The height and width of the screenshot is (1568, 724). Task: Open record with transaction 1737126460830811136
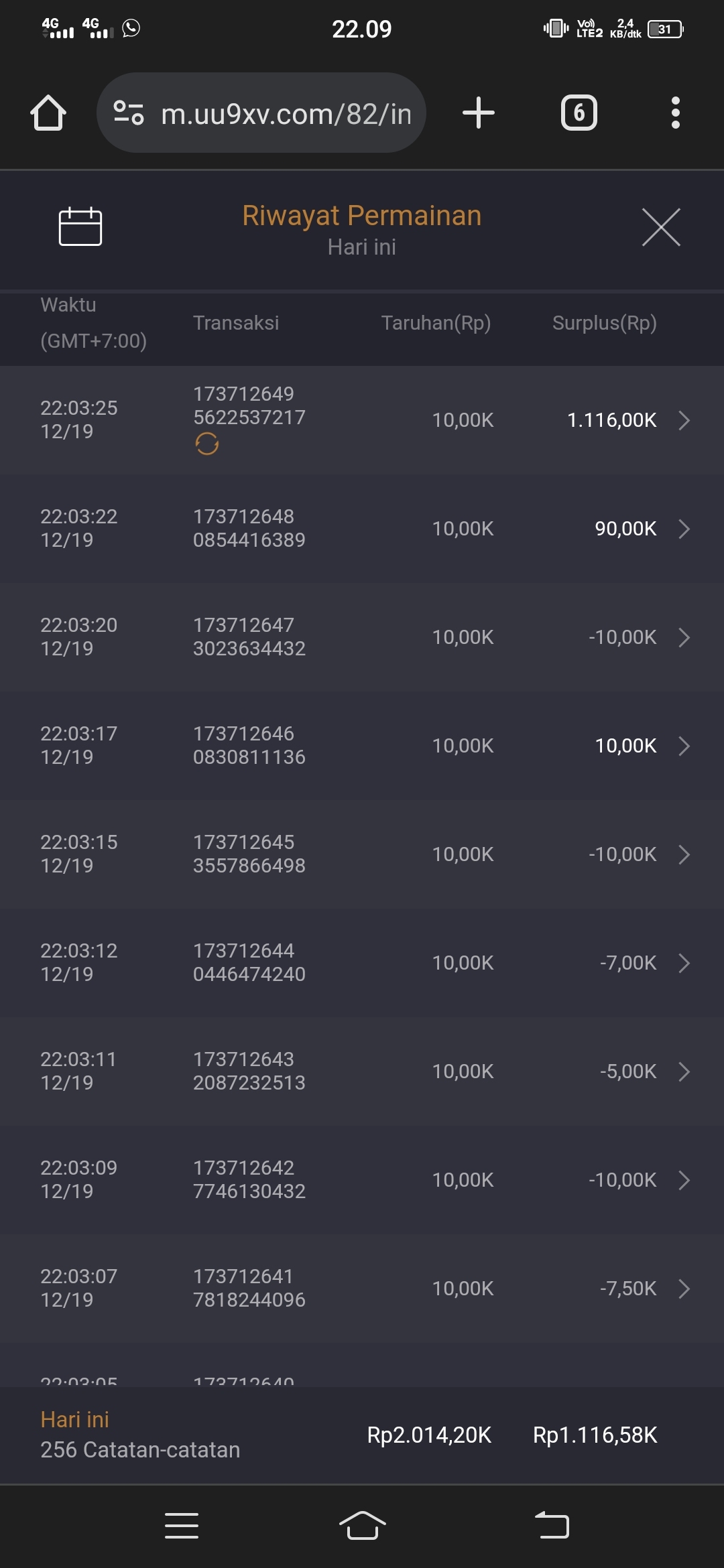(x=683, y=746)
